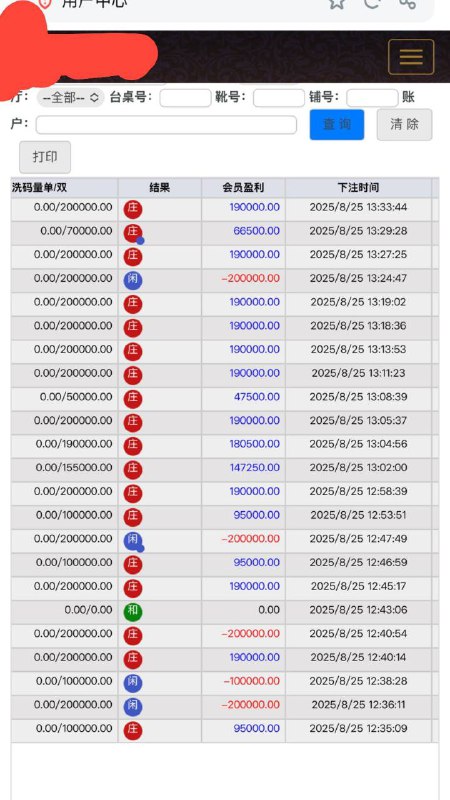Tap the blue 查询 button

click(x=337, y=124)
